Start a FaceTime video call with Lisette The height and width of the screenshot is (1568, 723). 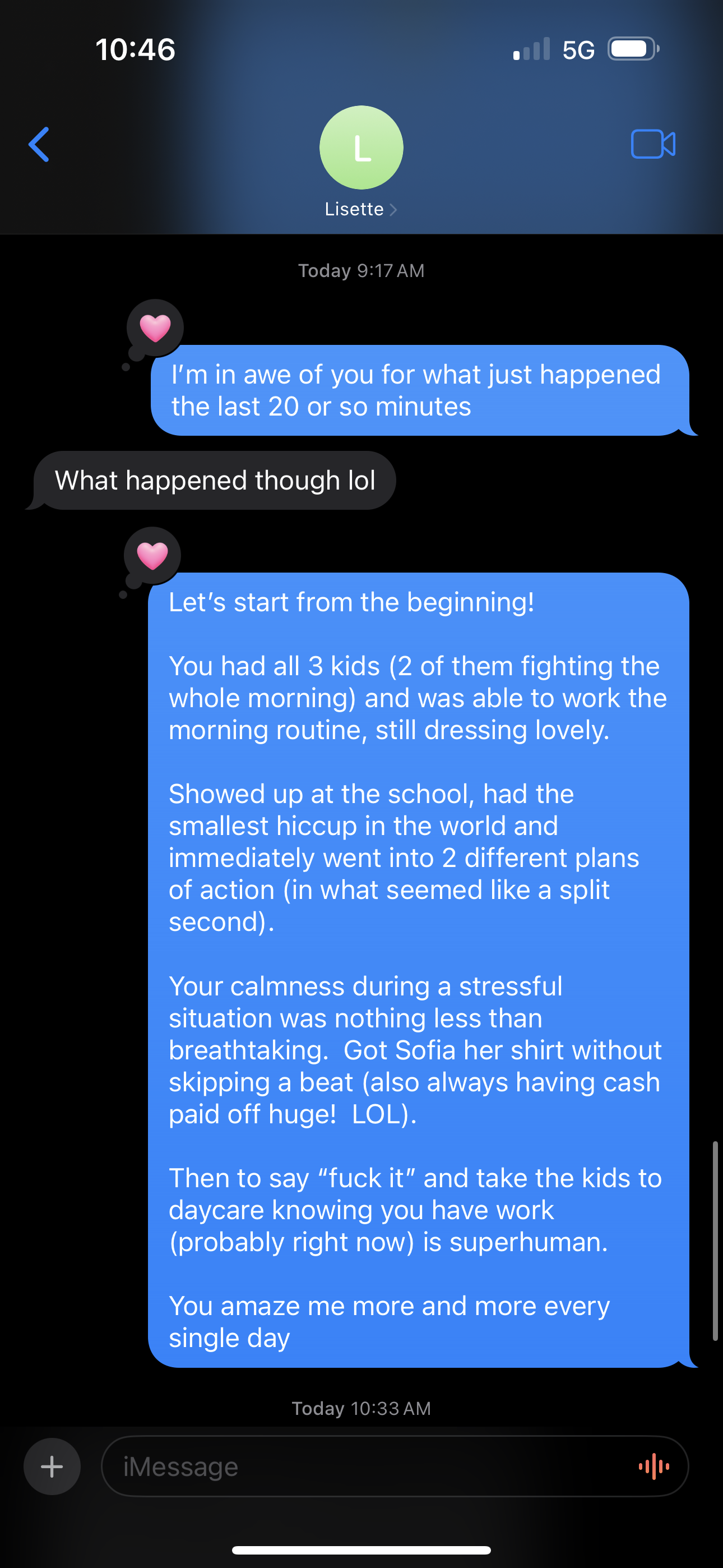652,145
